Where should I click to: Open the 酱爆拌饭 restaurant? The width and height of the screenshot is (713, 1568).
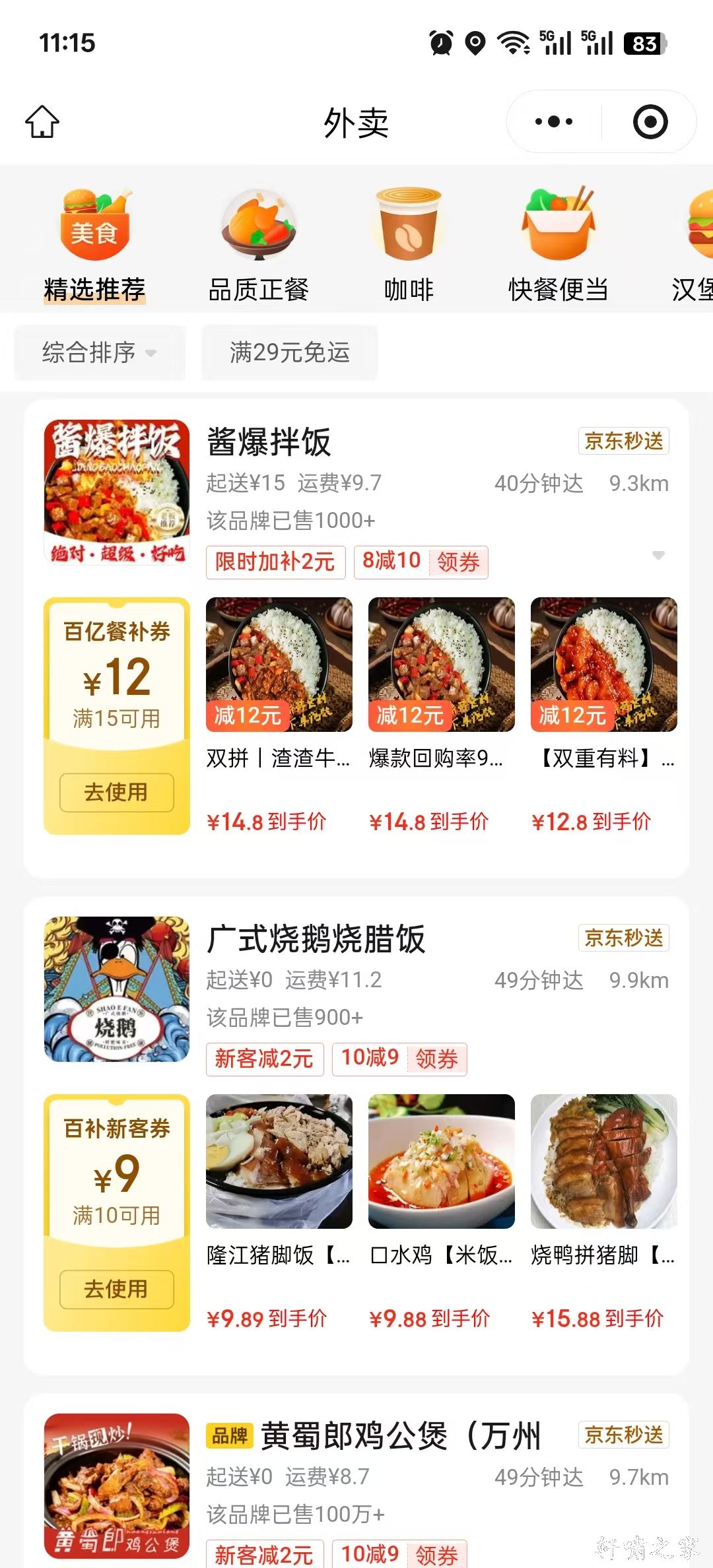[269, 442]
